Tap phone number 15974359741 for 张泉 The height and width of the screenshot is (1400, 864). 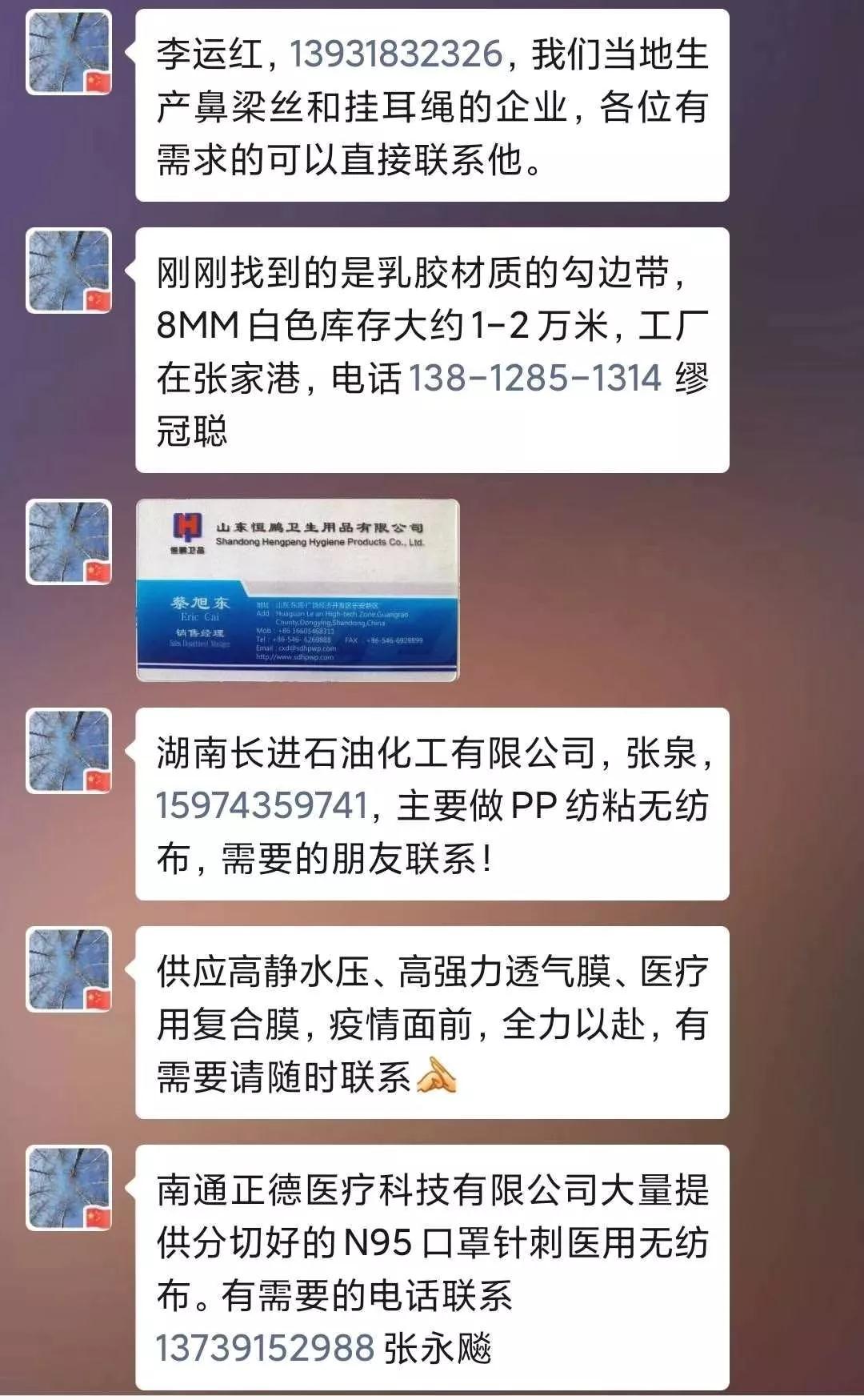(262, 805)
